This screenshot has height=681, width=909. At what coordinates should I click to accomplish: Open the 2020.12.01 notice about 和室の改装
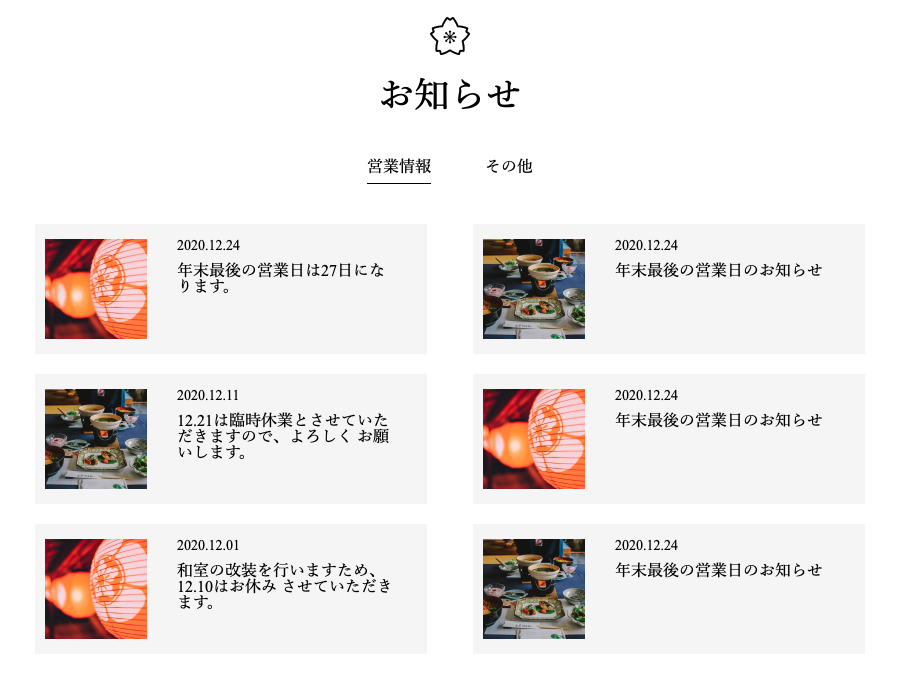(x=285, y=586)
